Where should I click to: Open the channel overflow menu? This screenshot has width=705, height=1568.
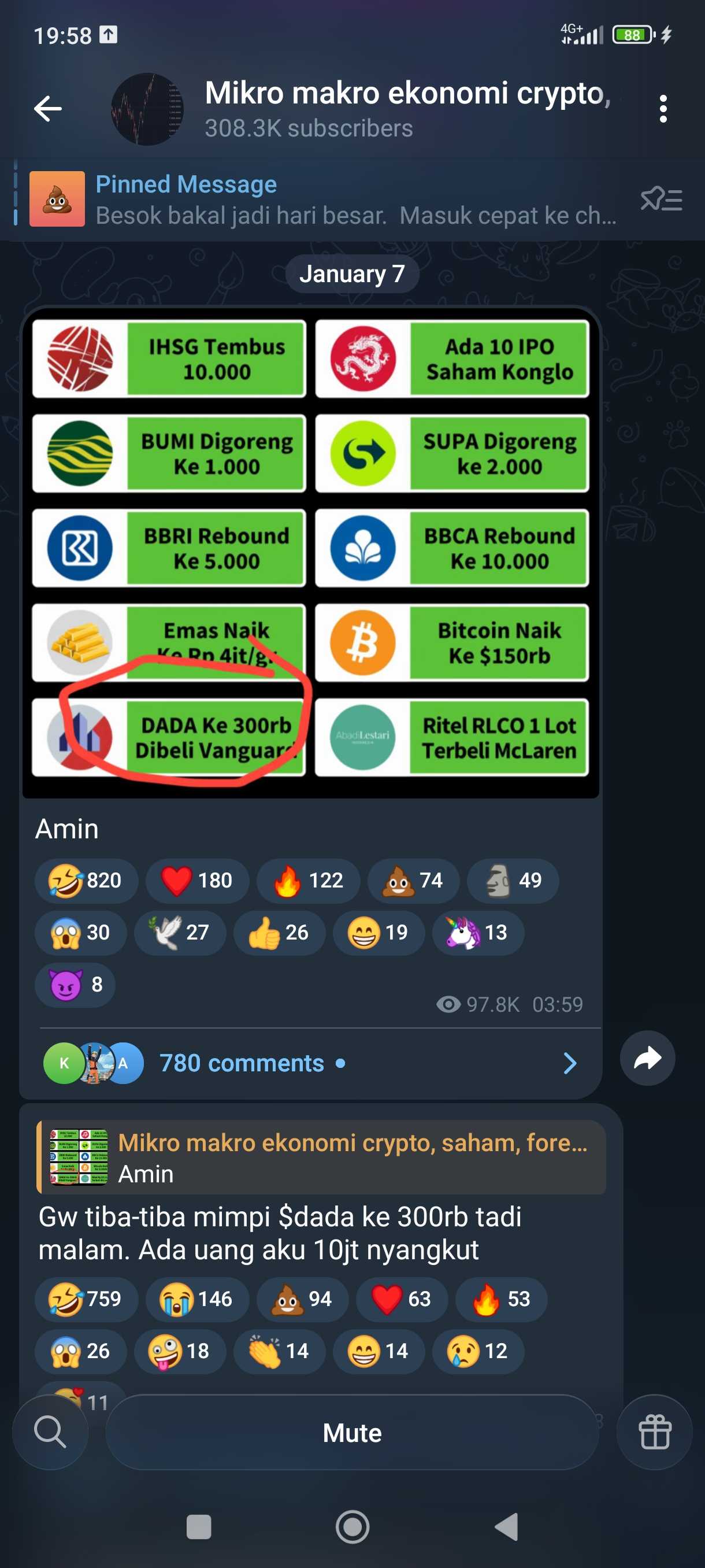[x=662, y=109]
